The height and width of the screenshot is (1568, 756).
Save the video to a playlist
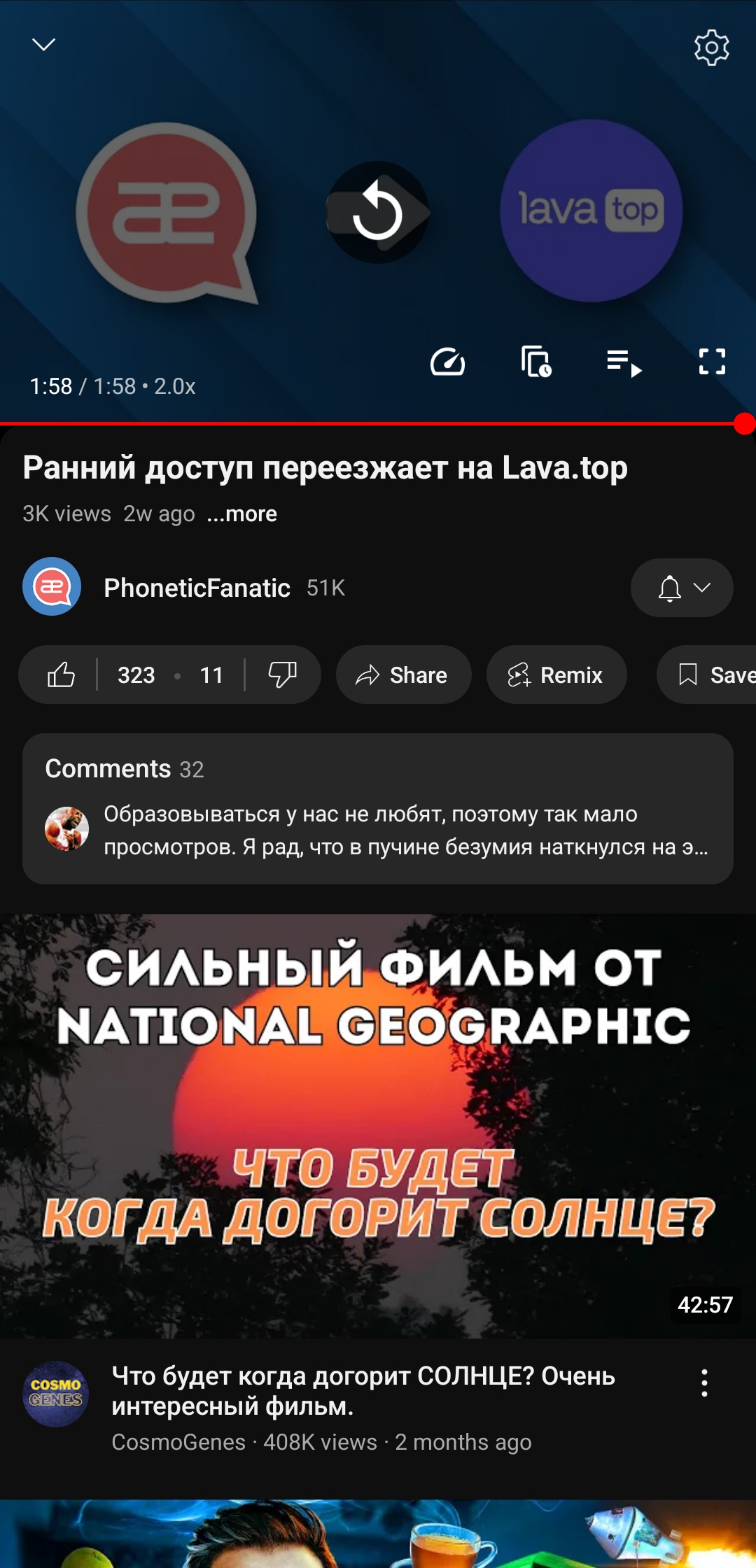(x=707, y=674)
